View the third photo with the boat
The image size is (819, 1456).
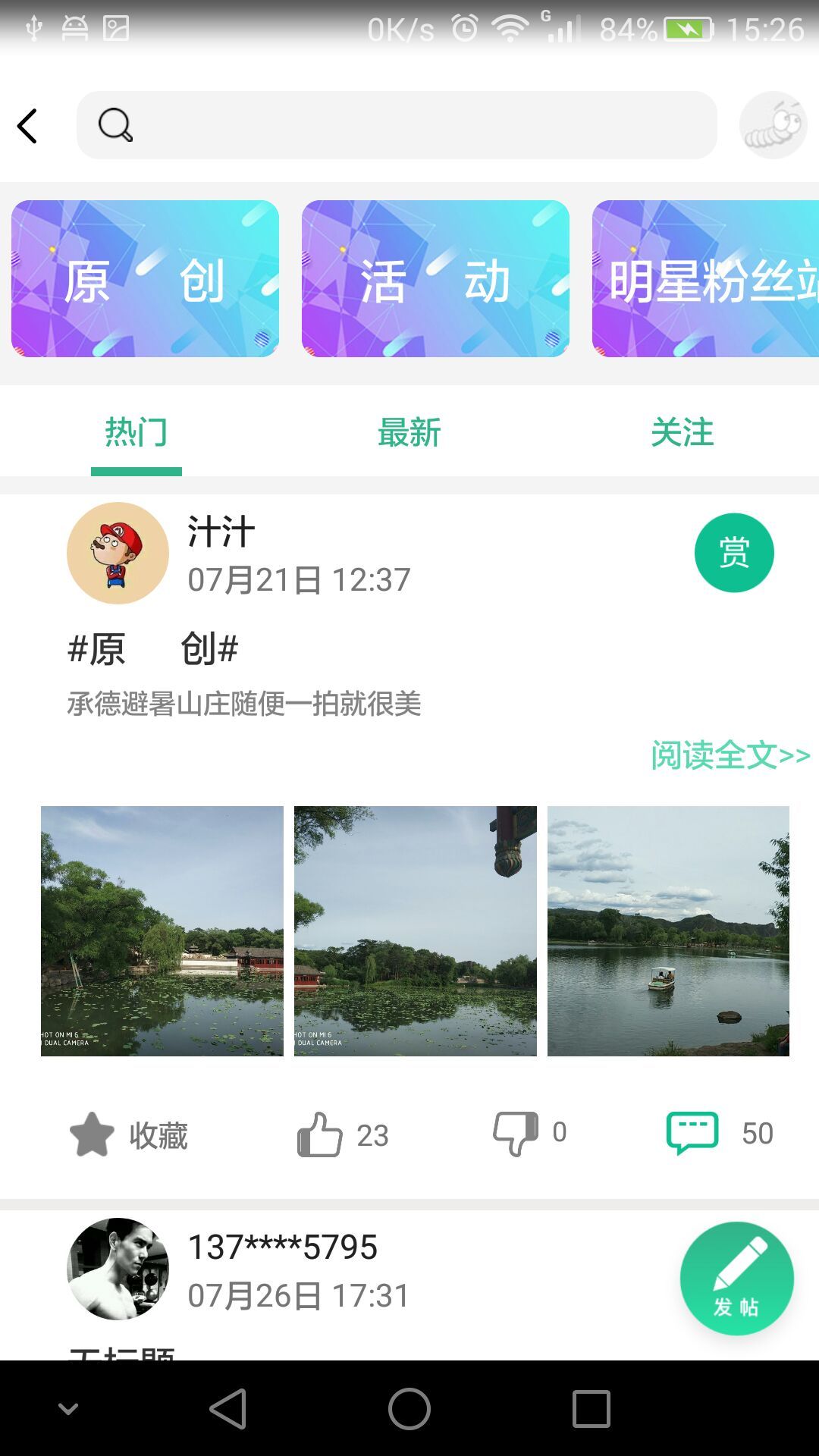pos(668,931)
